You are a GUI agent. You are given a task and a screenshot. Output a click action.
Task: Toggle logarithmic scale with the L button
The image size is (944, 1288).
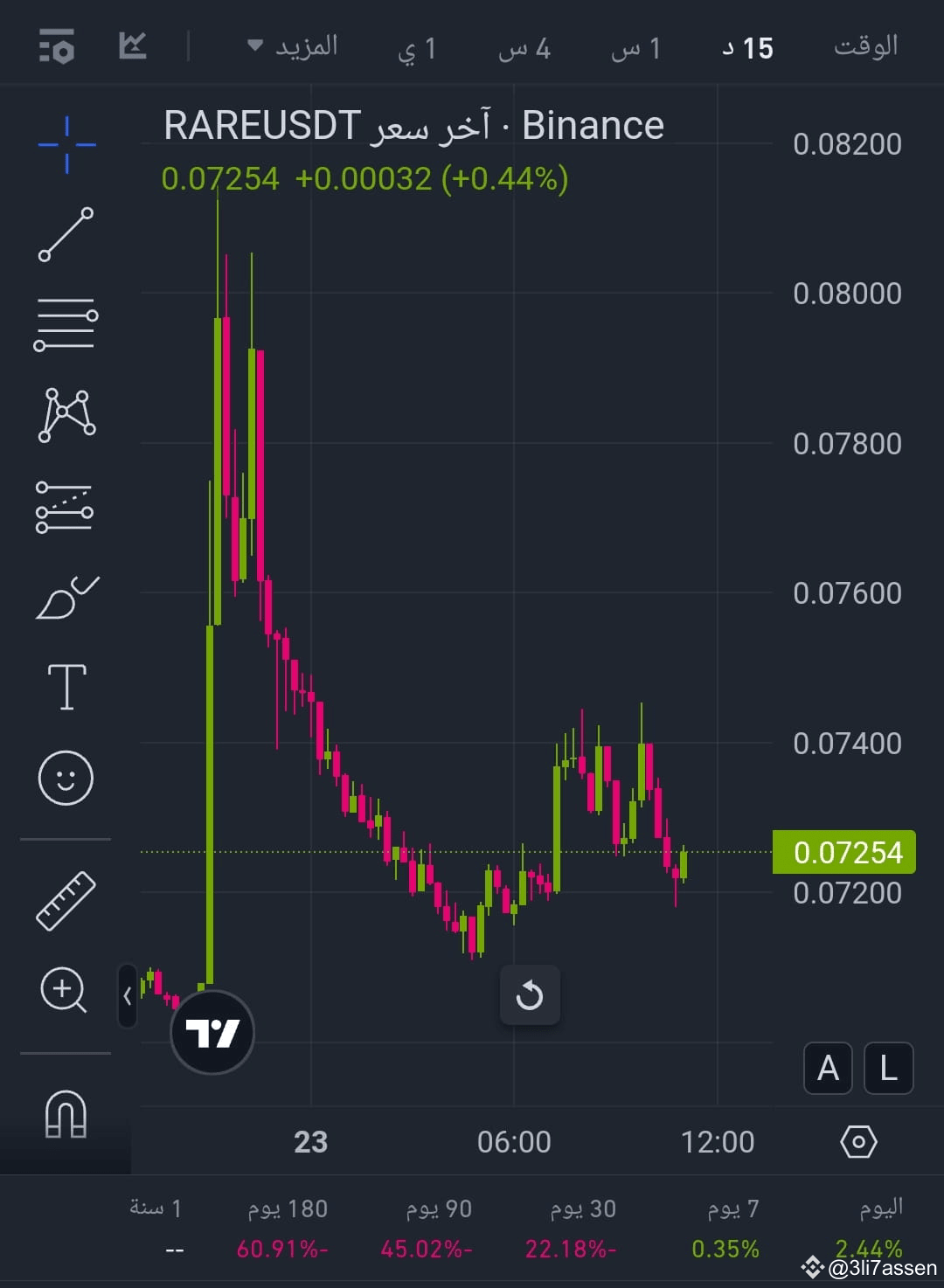coord(888,1068)
